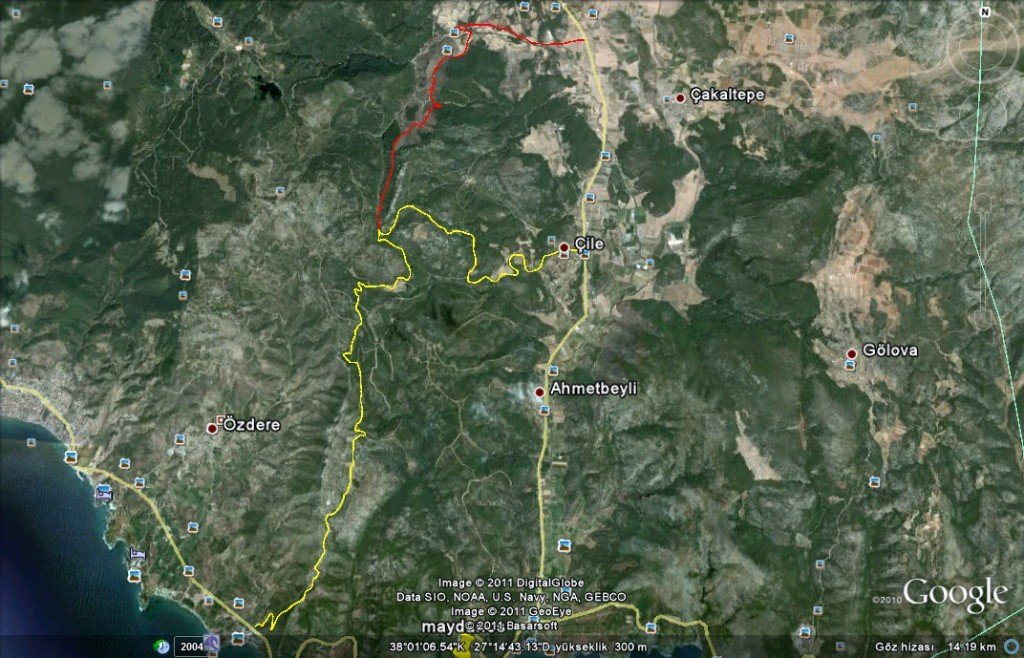Image resolution: width=1024 pixels, height=658 pixels.
Task: Select the Çile placemark
Action: point(564,247)
